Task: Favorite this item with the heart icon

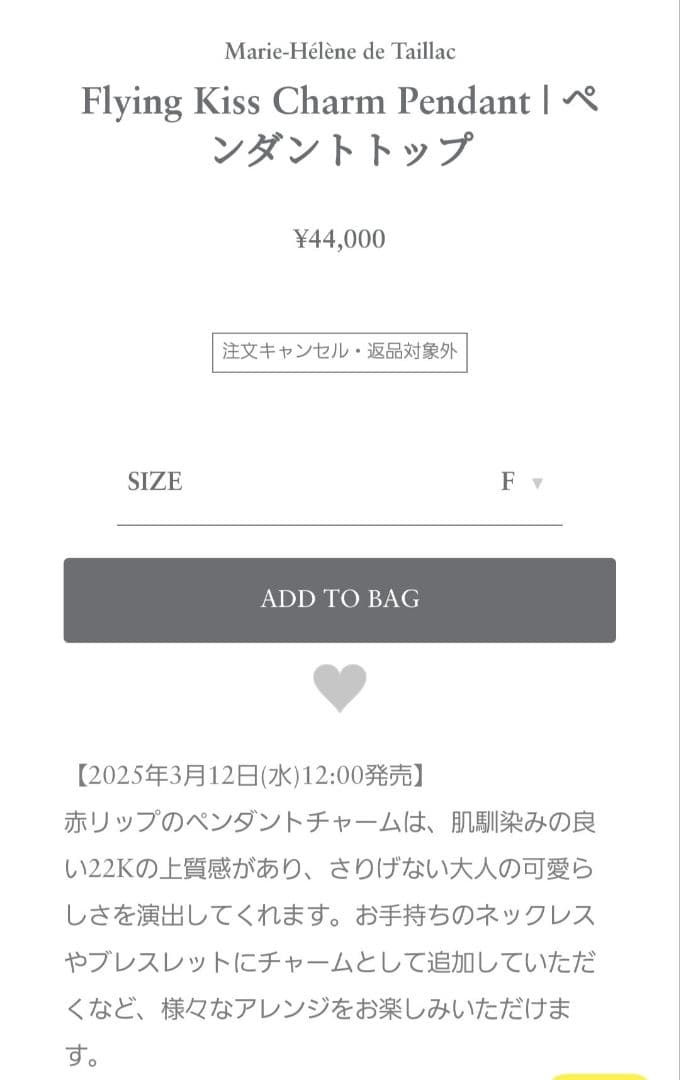Action: click(339, 688)
